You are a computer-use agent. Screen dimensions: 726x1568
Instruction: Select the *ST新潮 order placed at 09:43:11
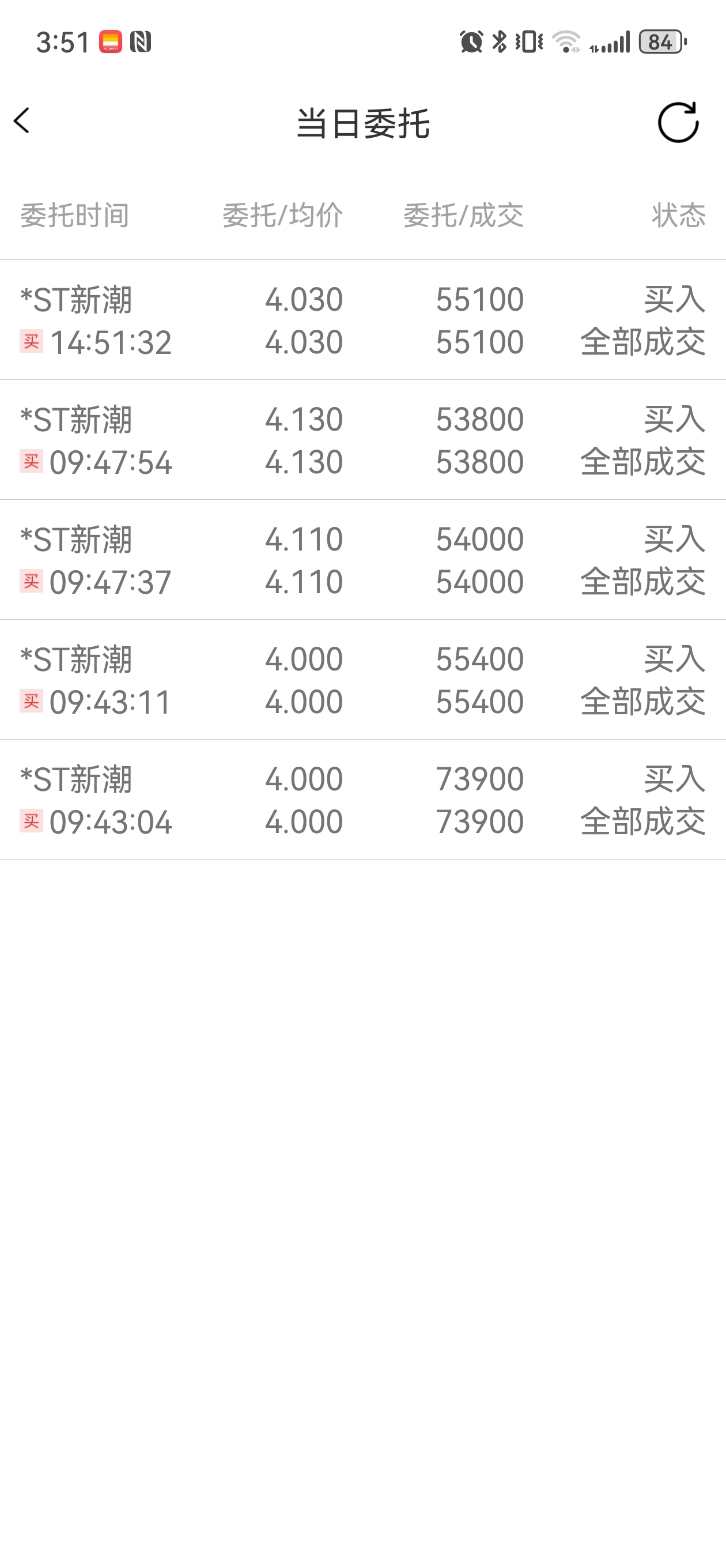click(362, 680)
